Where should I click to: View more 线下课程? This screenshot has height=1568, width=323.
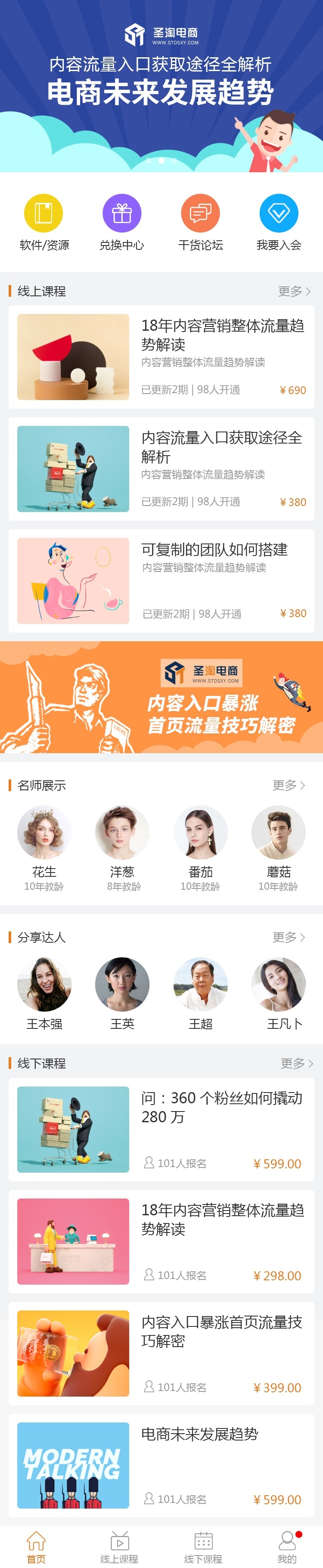point(297,1063)
